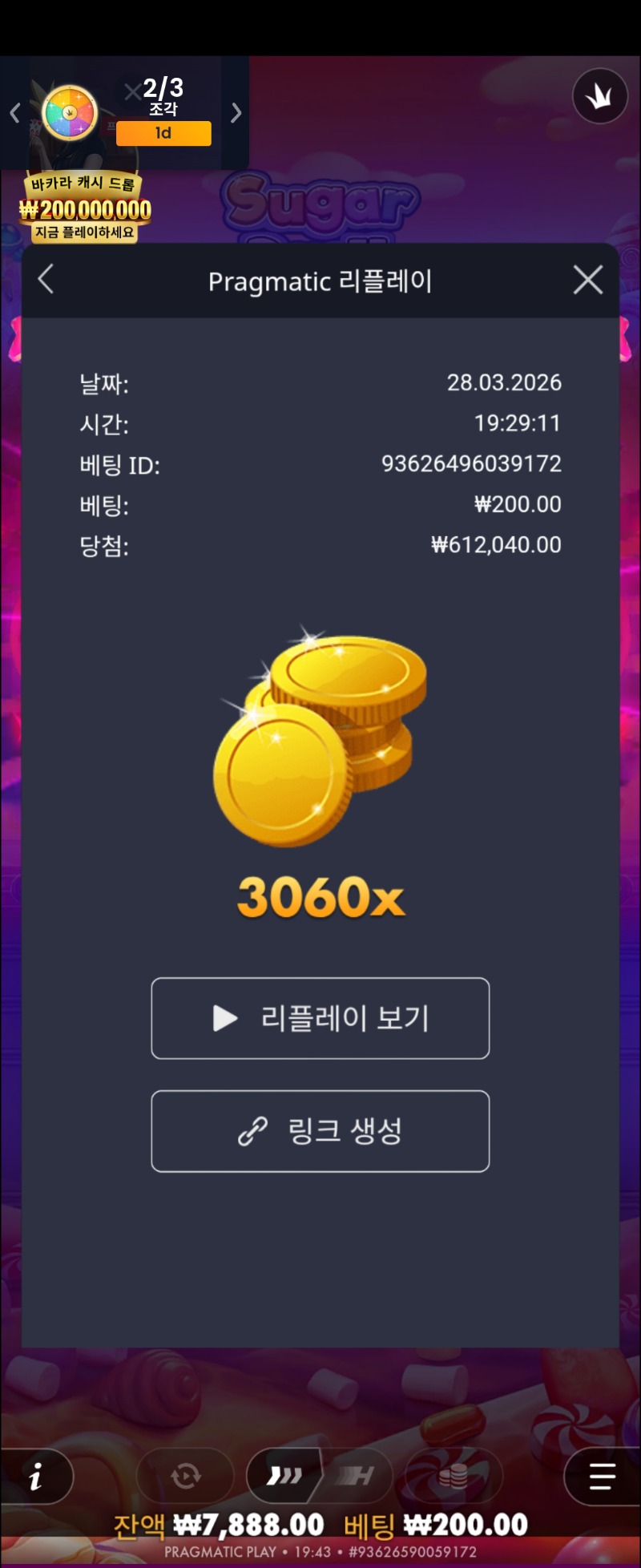Generate a share link with 링크 생성
Screen dimensions: 641x1568
(x=320, y=1131)
